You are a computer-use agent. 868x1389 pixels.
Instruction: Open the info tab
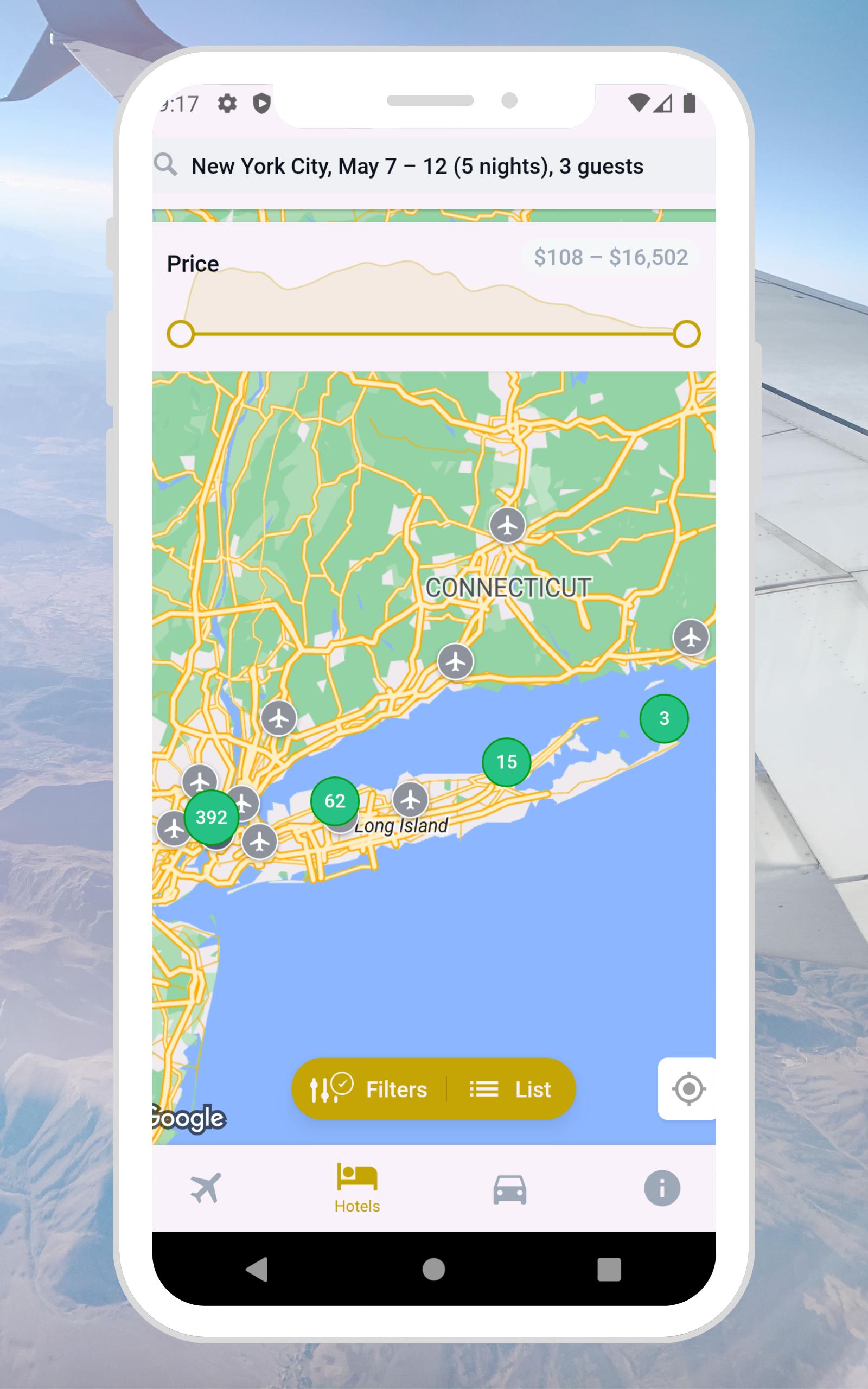coord(662,1188)
